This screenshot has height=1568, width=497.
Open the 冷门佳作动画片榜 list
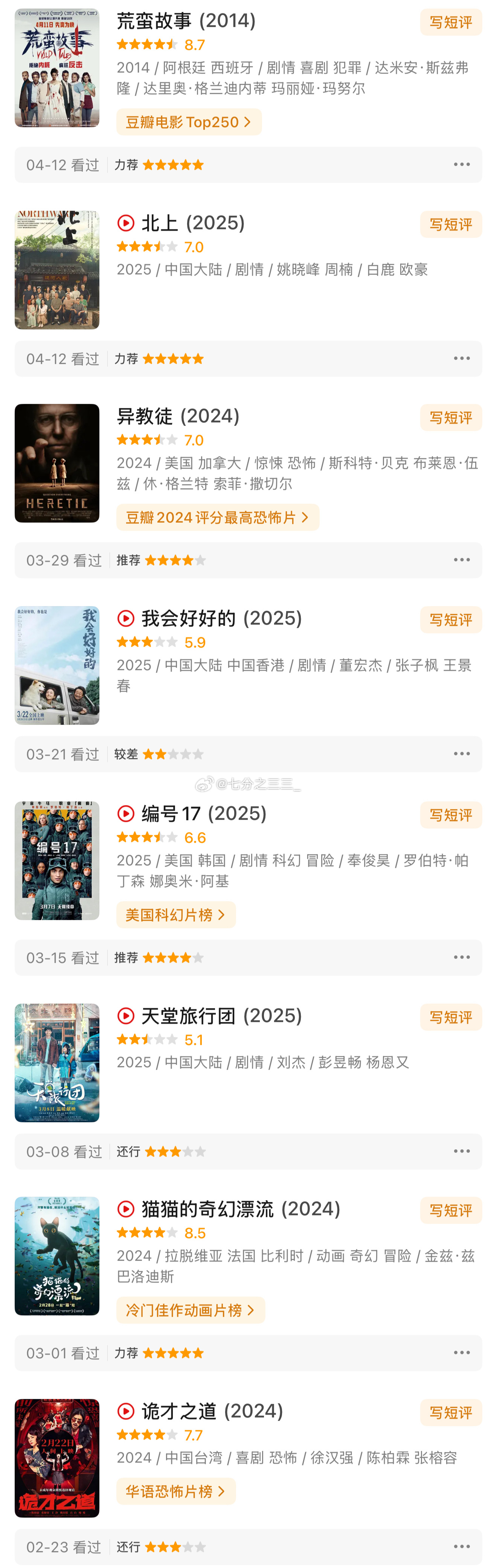pos(191,1310)
